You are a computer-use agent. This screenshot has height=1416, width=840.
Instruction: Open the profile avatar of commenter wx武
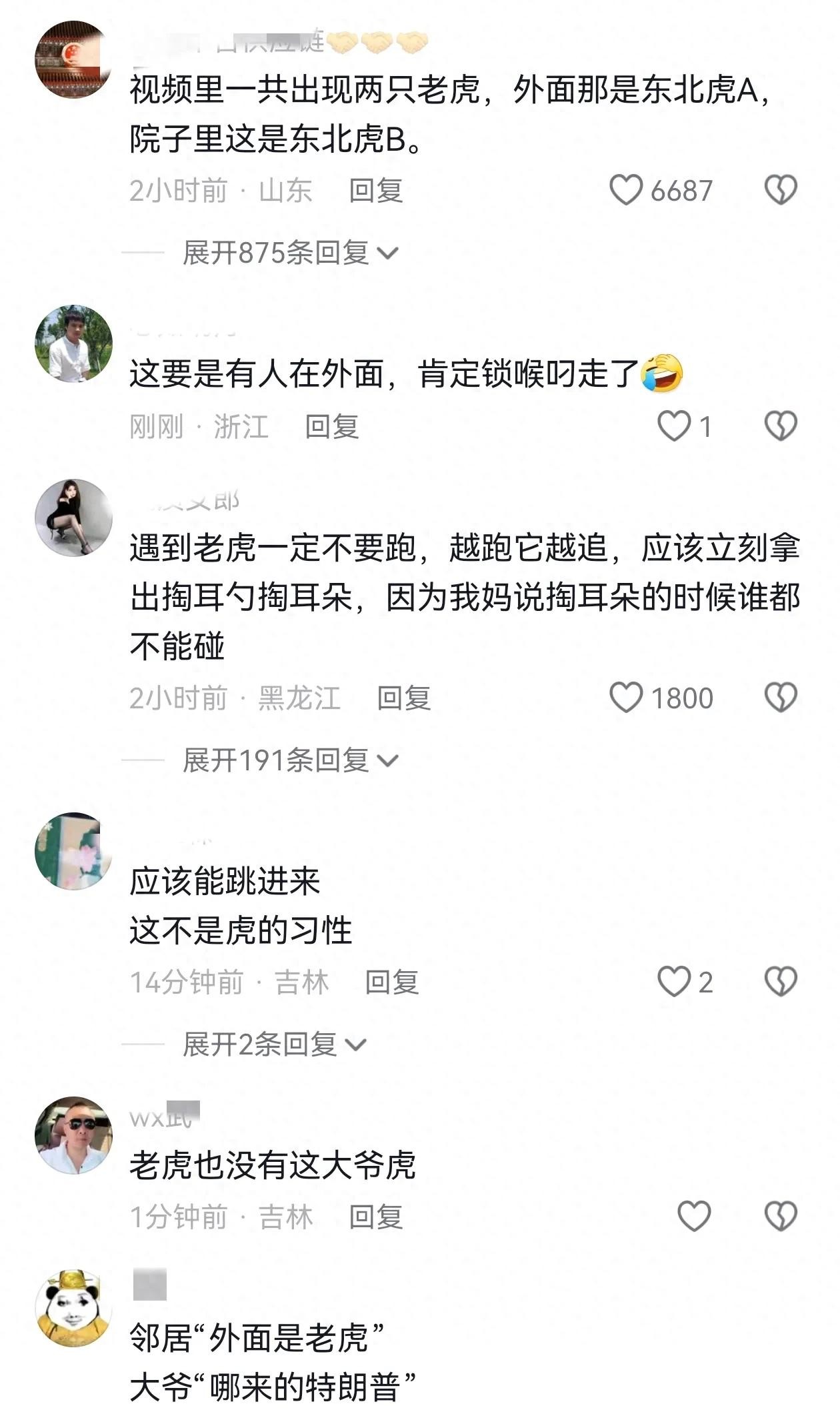[x=73, y=1135]
